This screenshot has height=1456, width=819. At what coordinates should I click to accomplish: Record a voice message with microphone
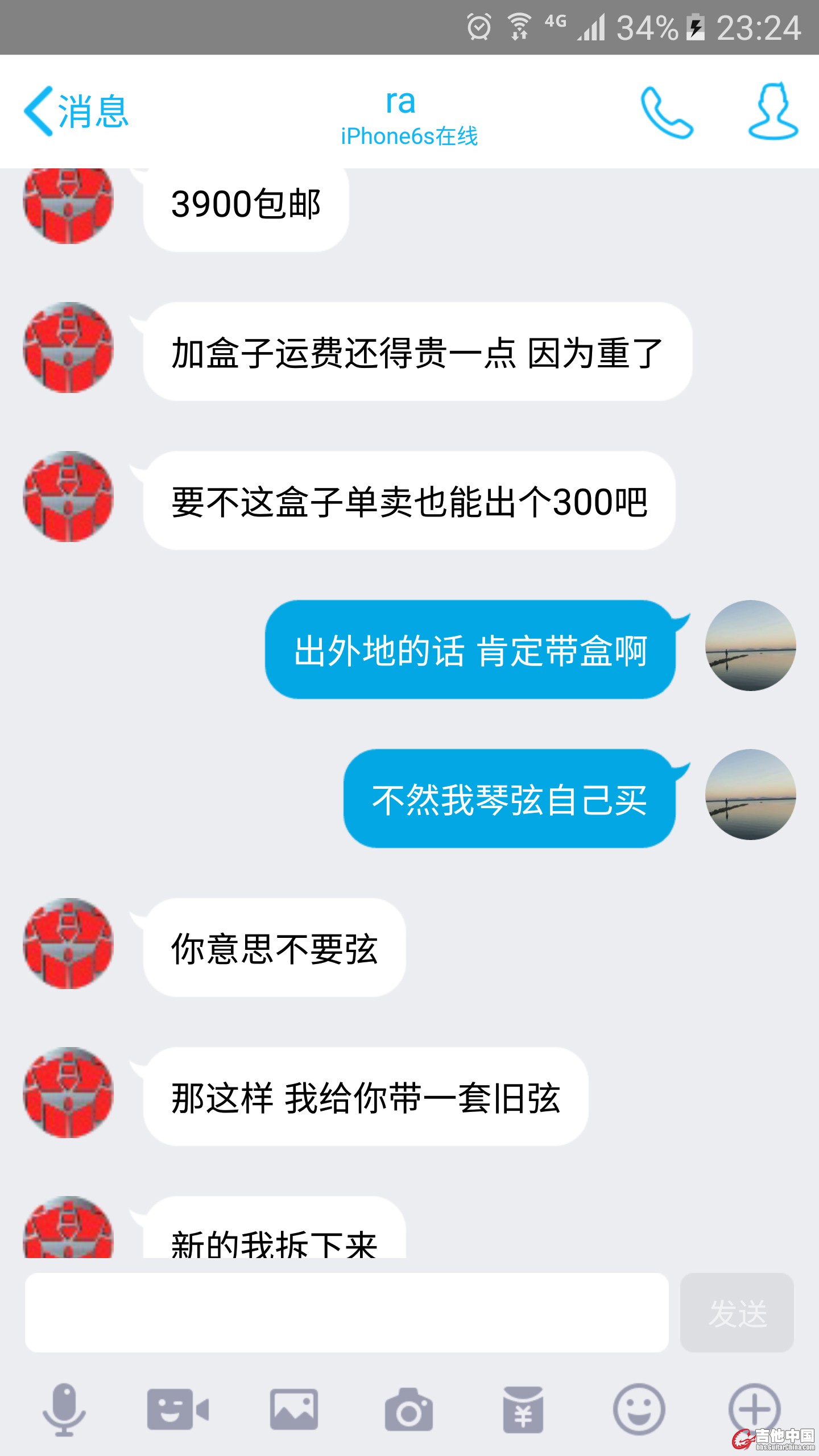coord(64,1410)
